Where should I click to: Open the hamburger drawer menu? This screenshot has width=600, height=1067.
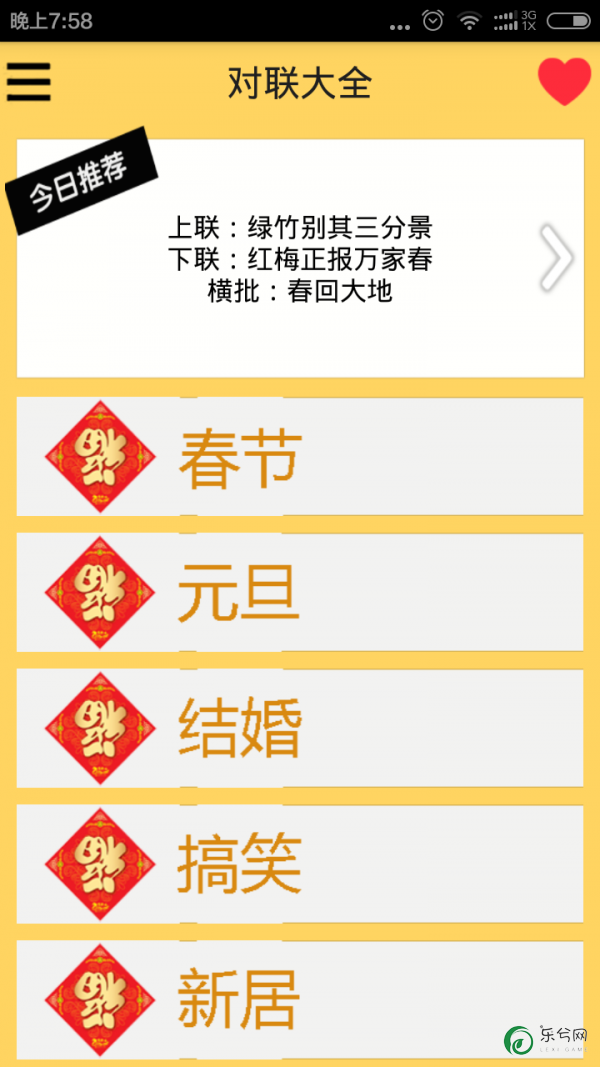29,82
